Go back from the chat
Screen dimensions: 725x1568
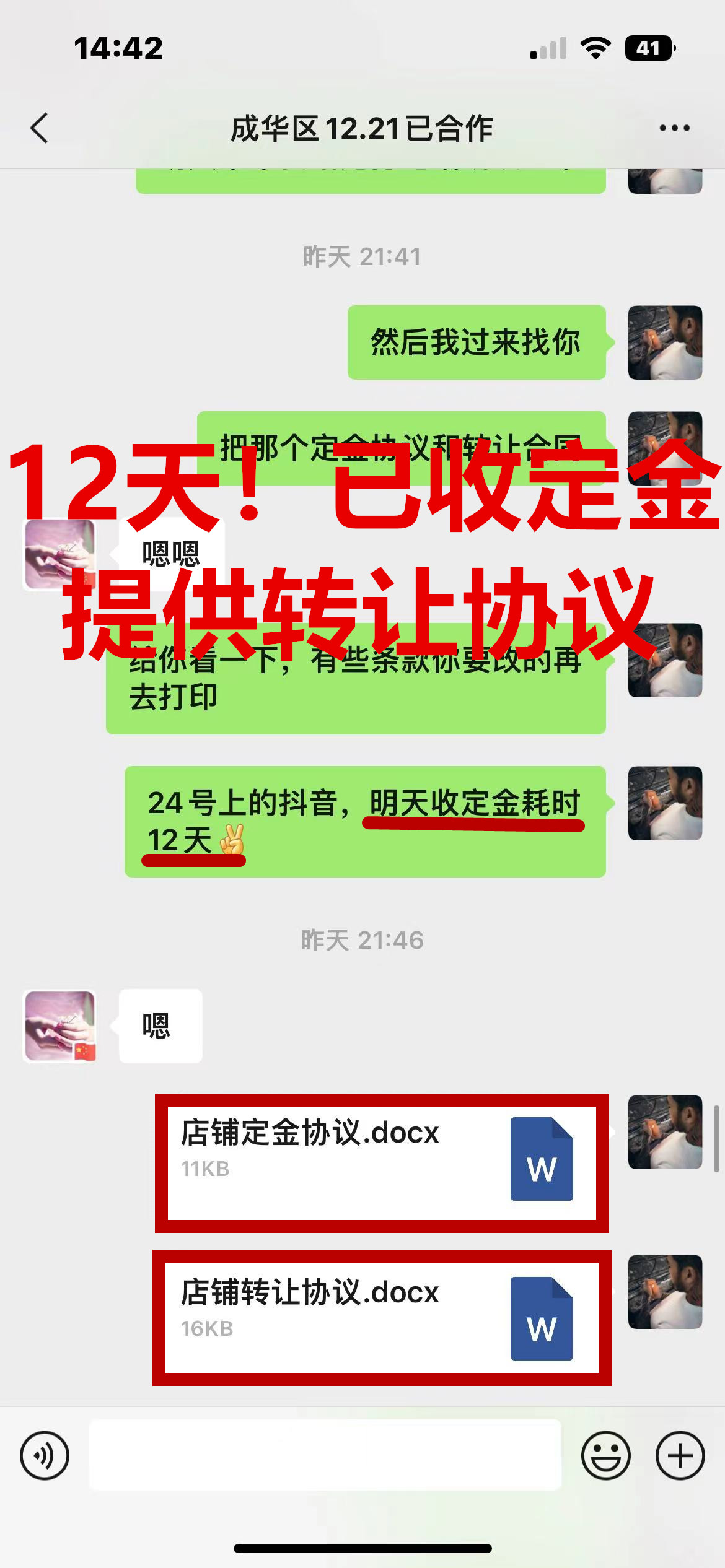coord(39,128)
